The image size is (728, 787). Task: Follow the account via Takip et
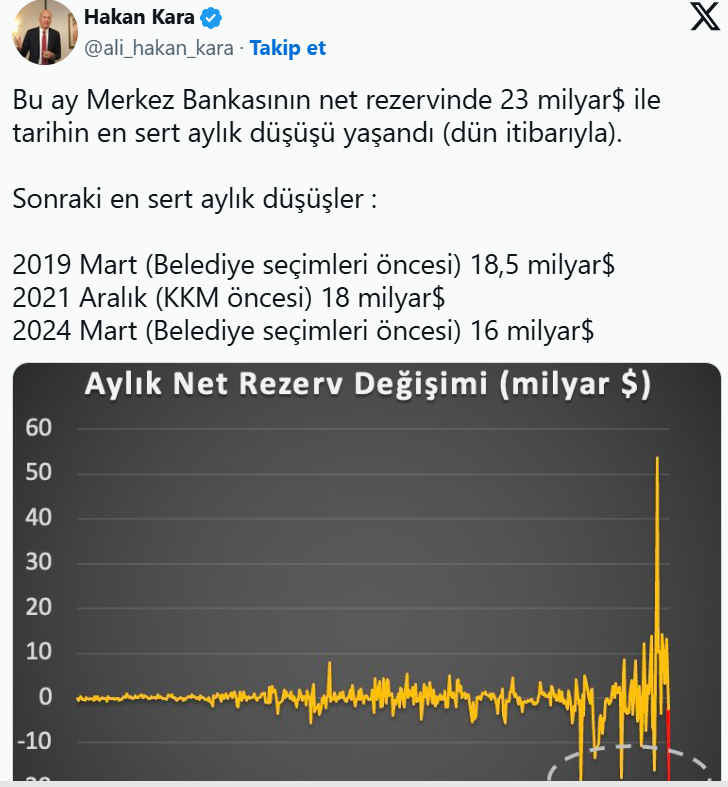point(287,48)
